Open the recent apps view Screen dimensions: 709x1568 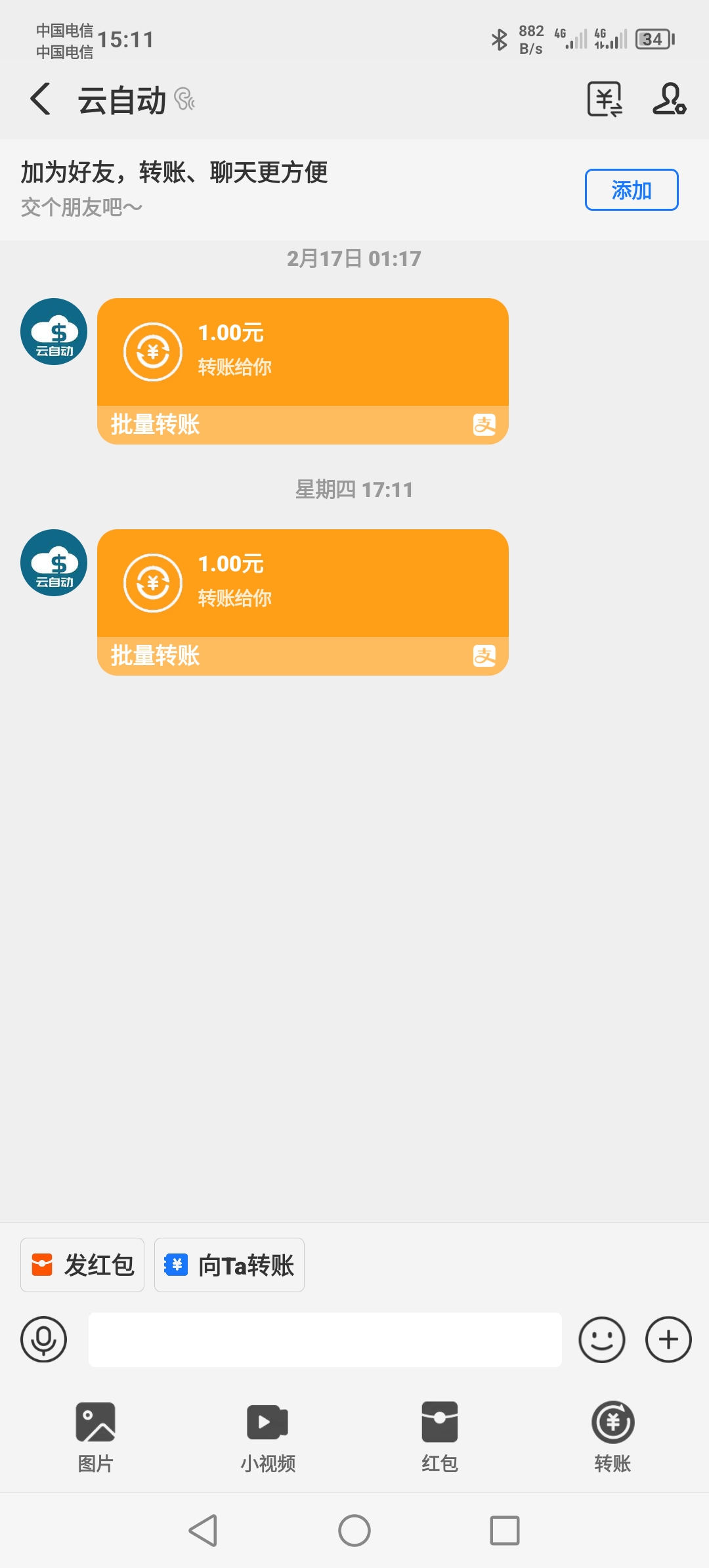coord(505,1531)
